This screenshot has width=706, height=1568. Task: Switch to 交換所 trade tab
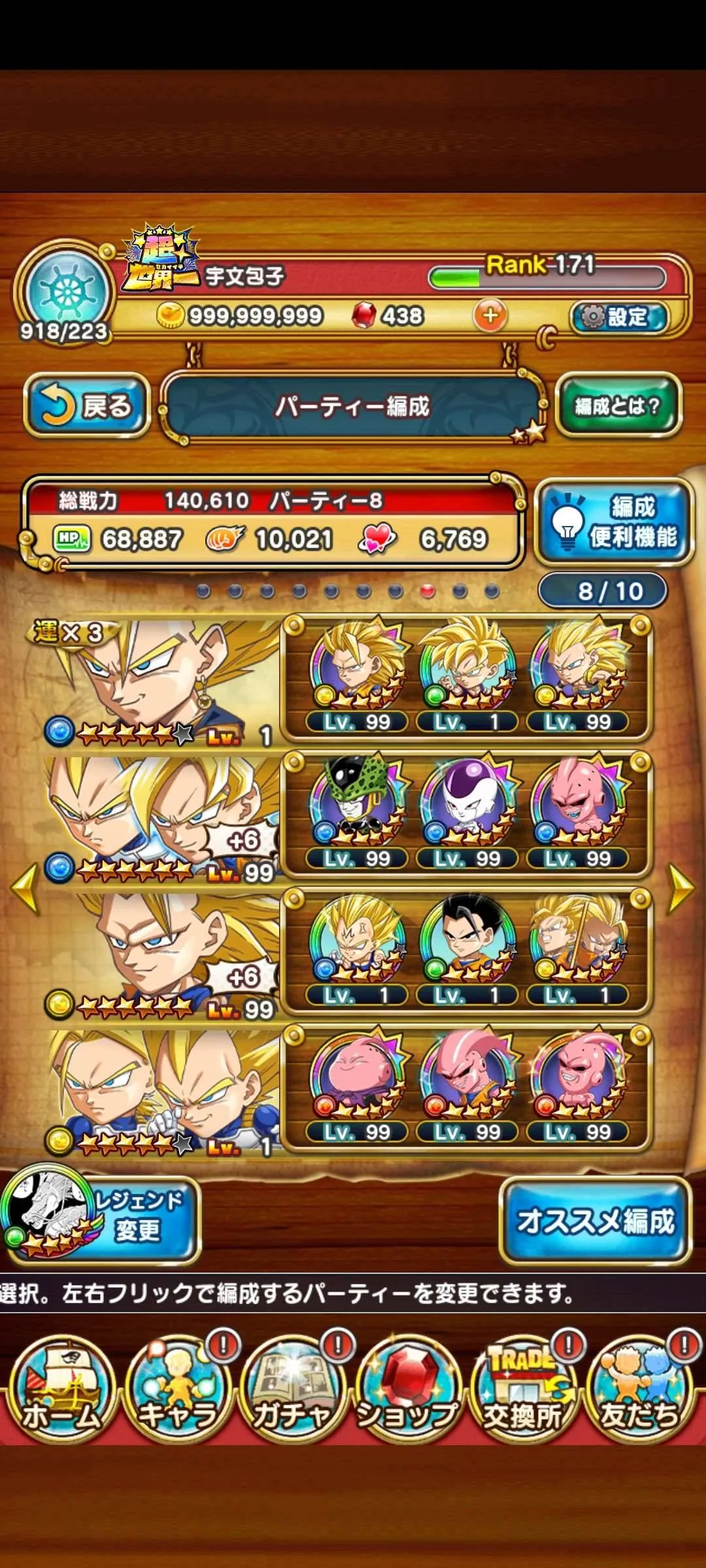[522, 1390]
